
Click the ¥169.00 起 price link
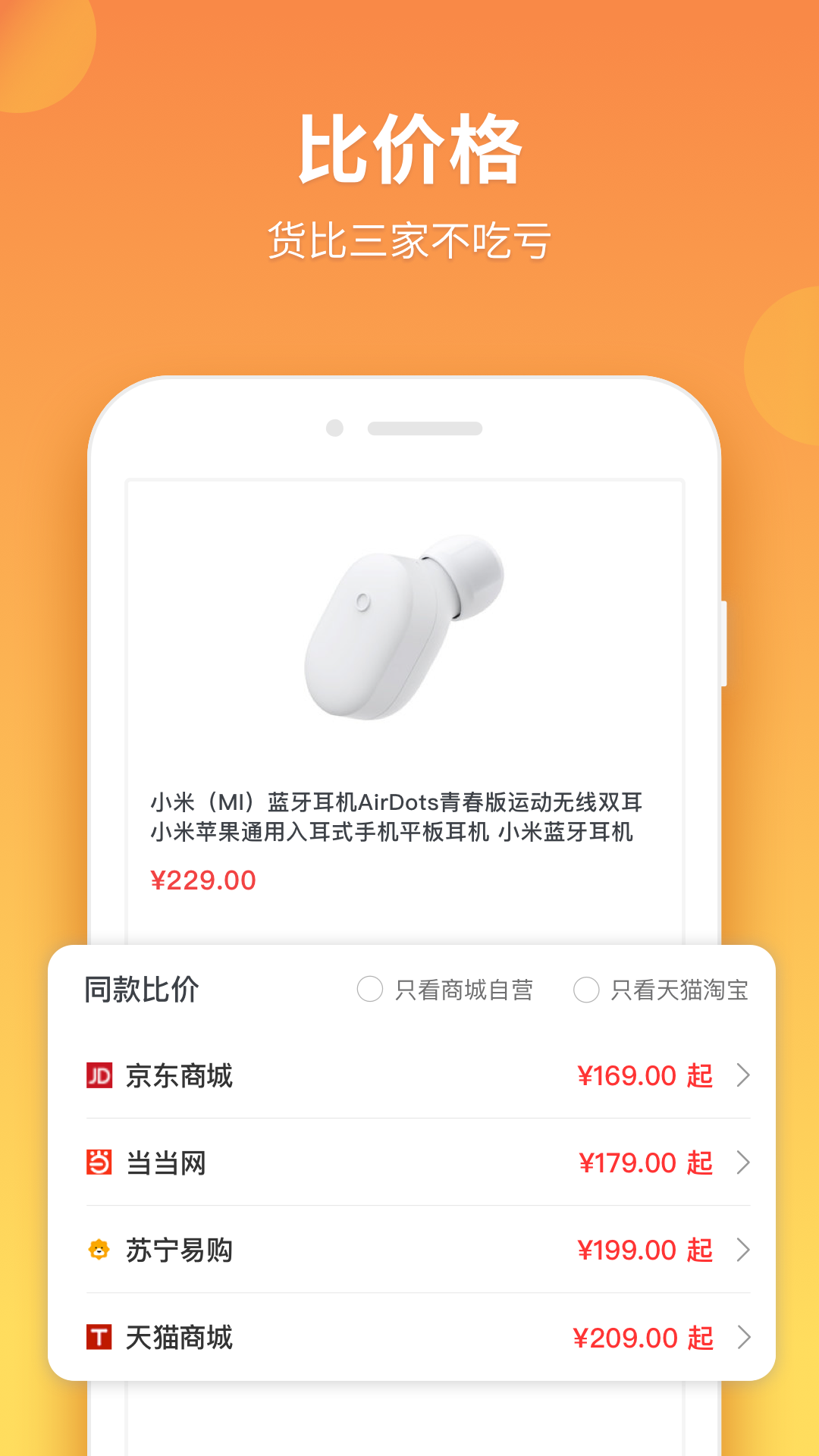coord(643,1075)
